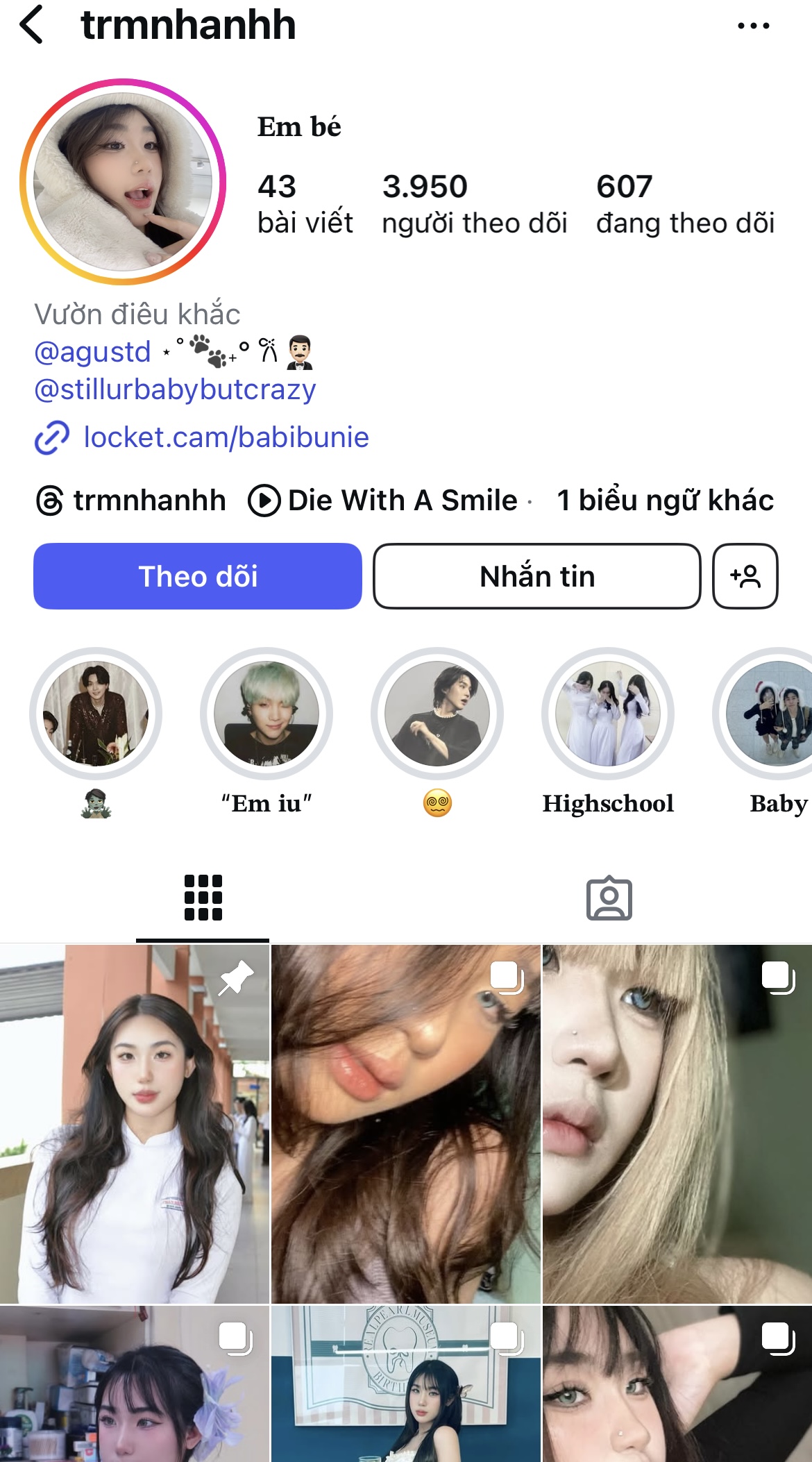Image resolution: width=812 pixels, height=1462 pixels.
Task: Open the three-dot options menu
Action: click(x=753, y=26)
